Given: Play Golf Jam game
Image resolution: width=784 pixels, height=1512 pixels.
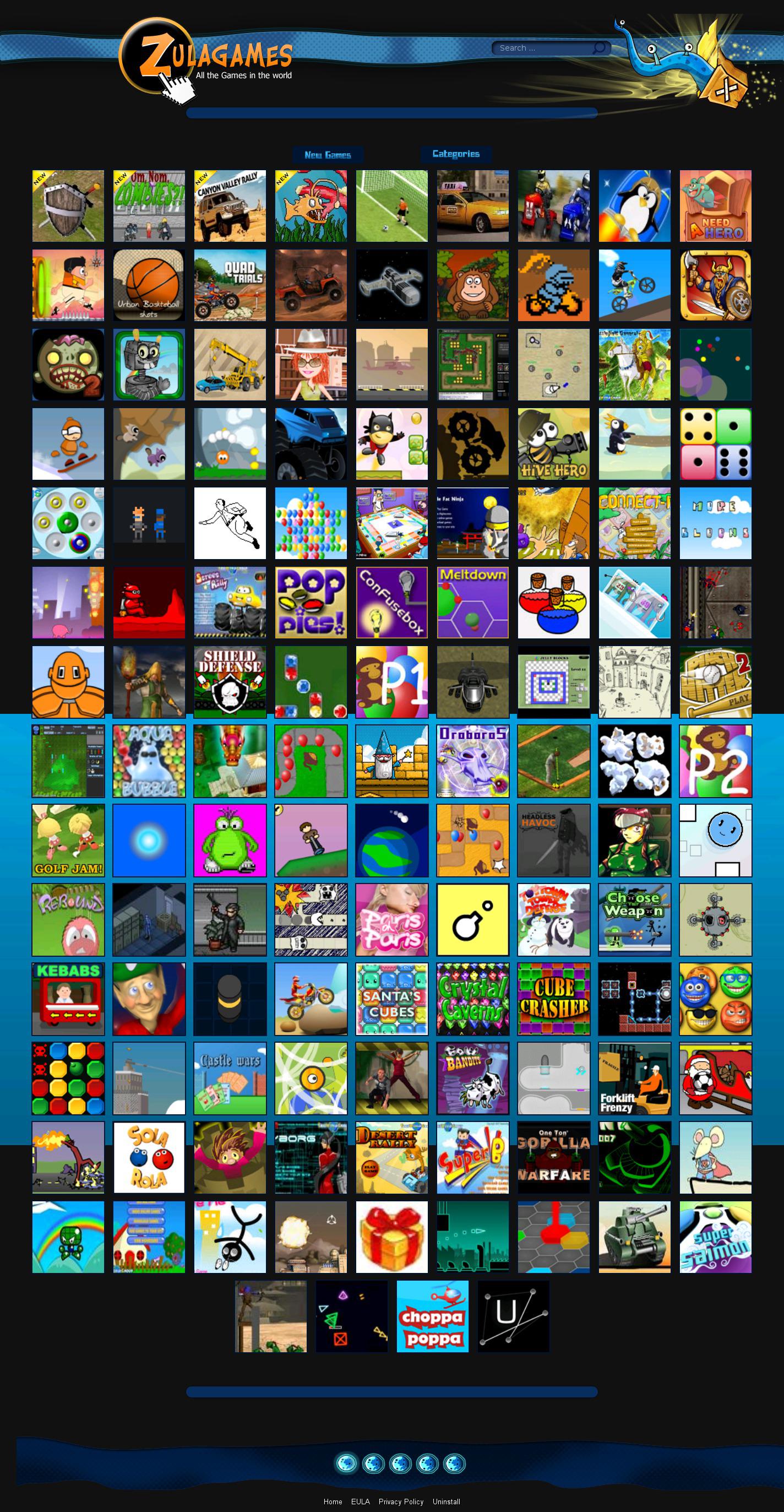Looking at the screenshot, I should 68,841.
